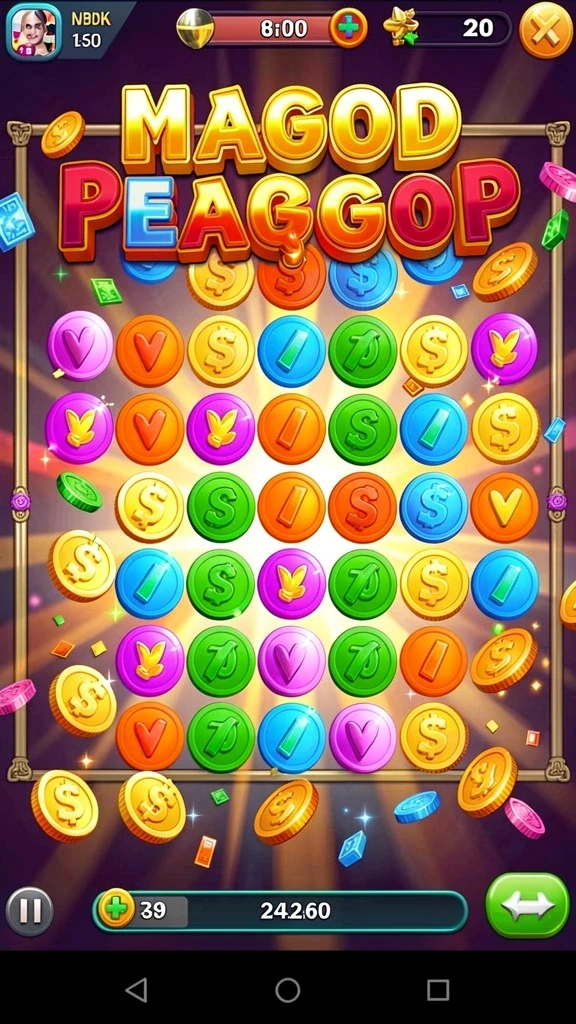Close the game with the orange X
This screenshot has width=576, height=1024.
[x=545, y=30]
